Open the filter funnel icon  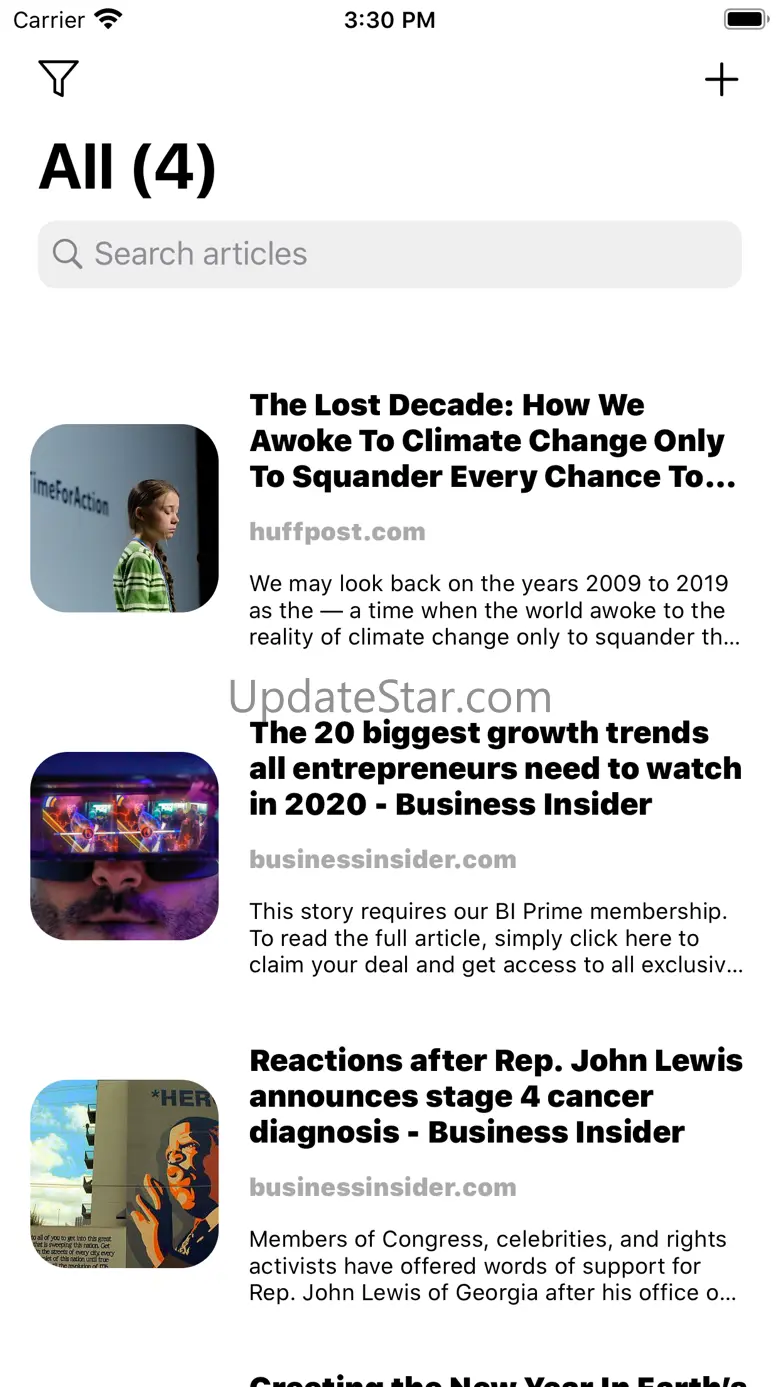click(x=58, y=78)
